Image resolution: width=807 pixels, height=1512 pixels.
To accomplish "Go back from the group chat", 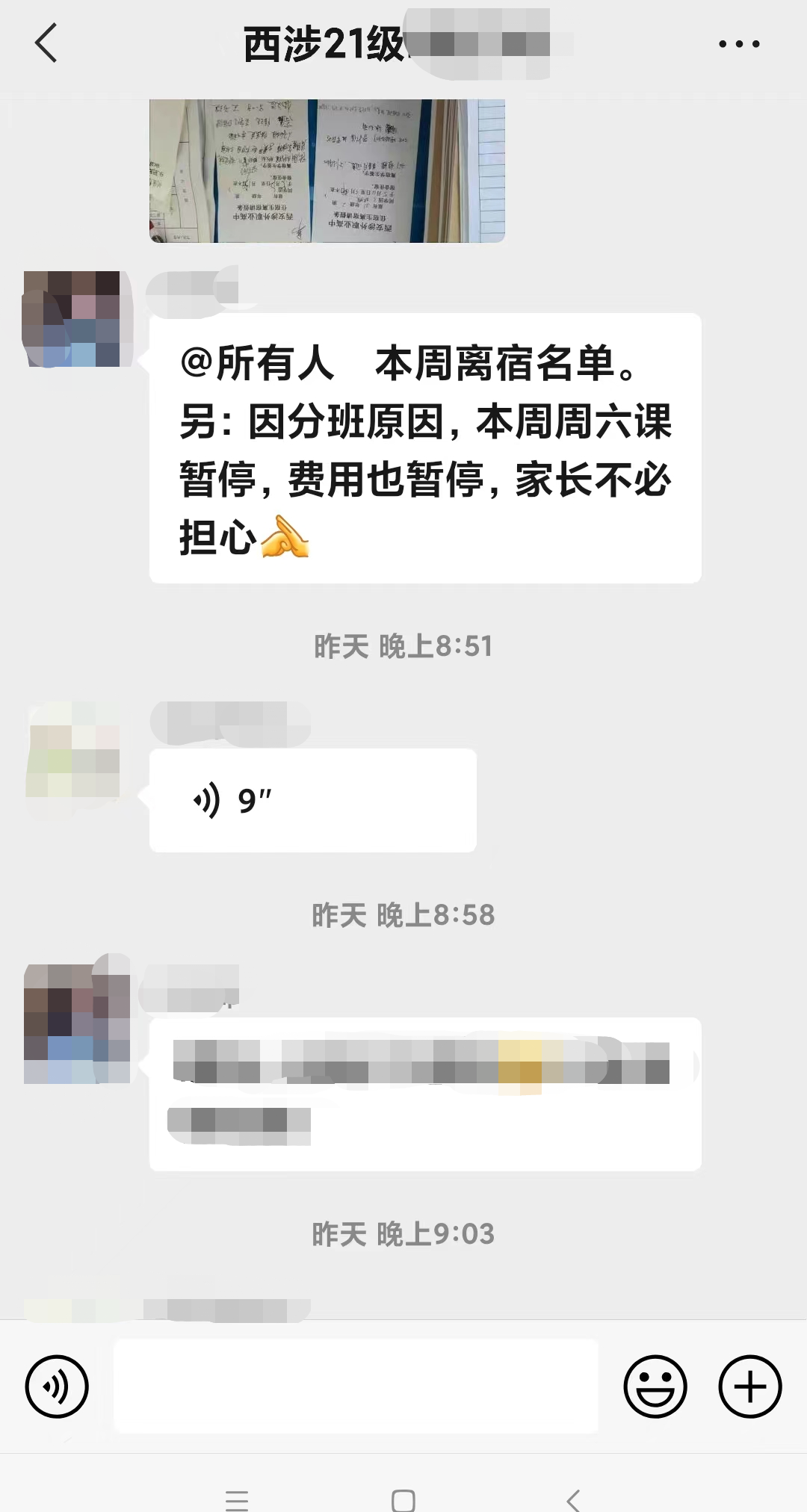I will [46, 43].
